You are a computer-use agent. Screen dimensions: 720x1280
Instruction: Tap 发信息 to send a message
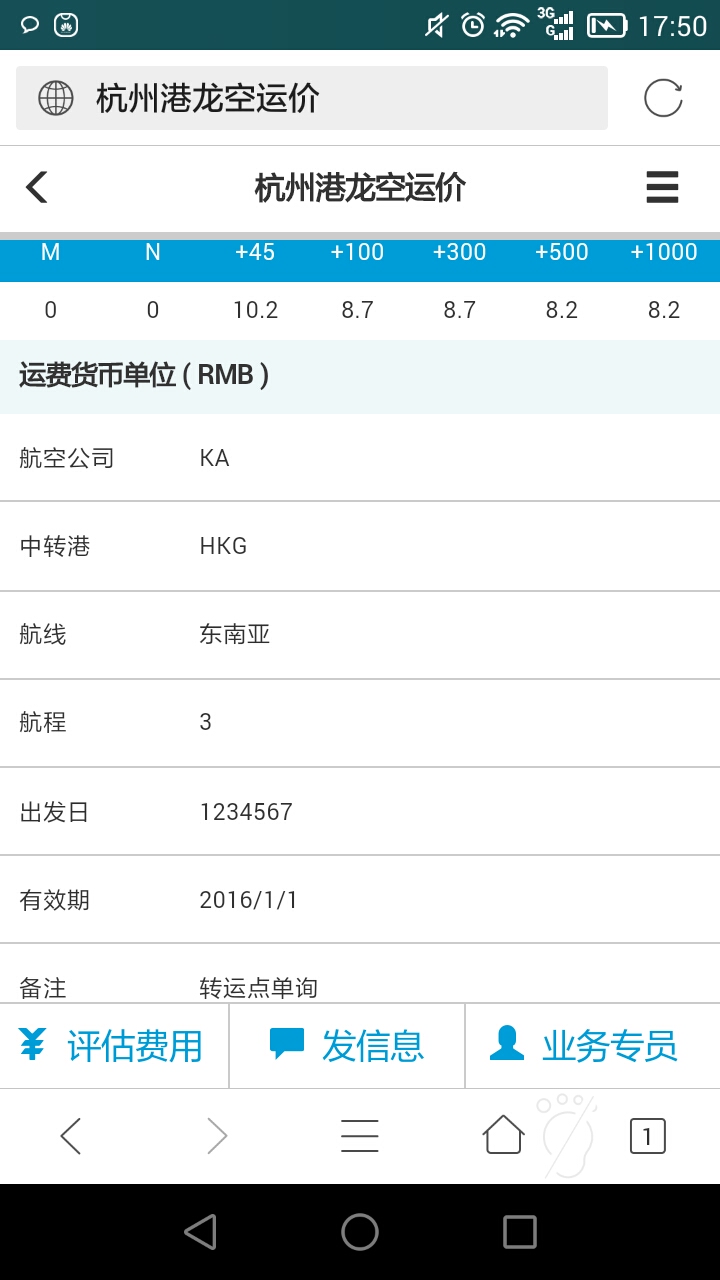[x=347, y=1046]
